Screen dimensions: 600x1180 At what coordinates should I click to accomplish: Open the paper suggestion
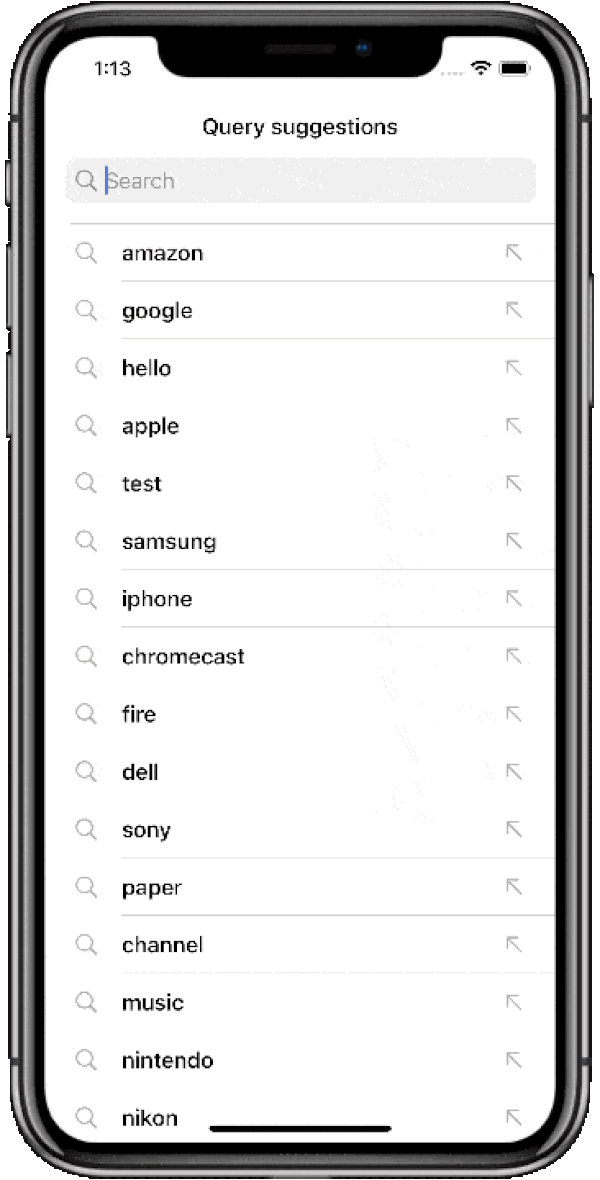(152, 887)
